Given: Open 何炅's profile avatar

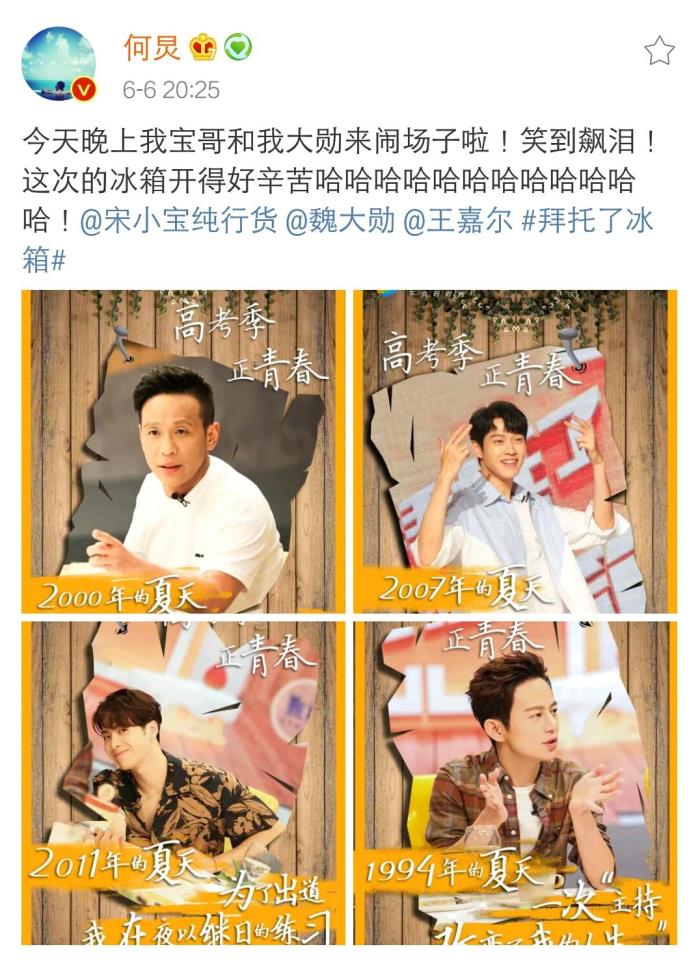Looking at the screenshot, I should [58, 64].
